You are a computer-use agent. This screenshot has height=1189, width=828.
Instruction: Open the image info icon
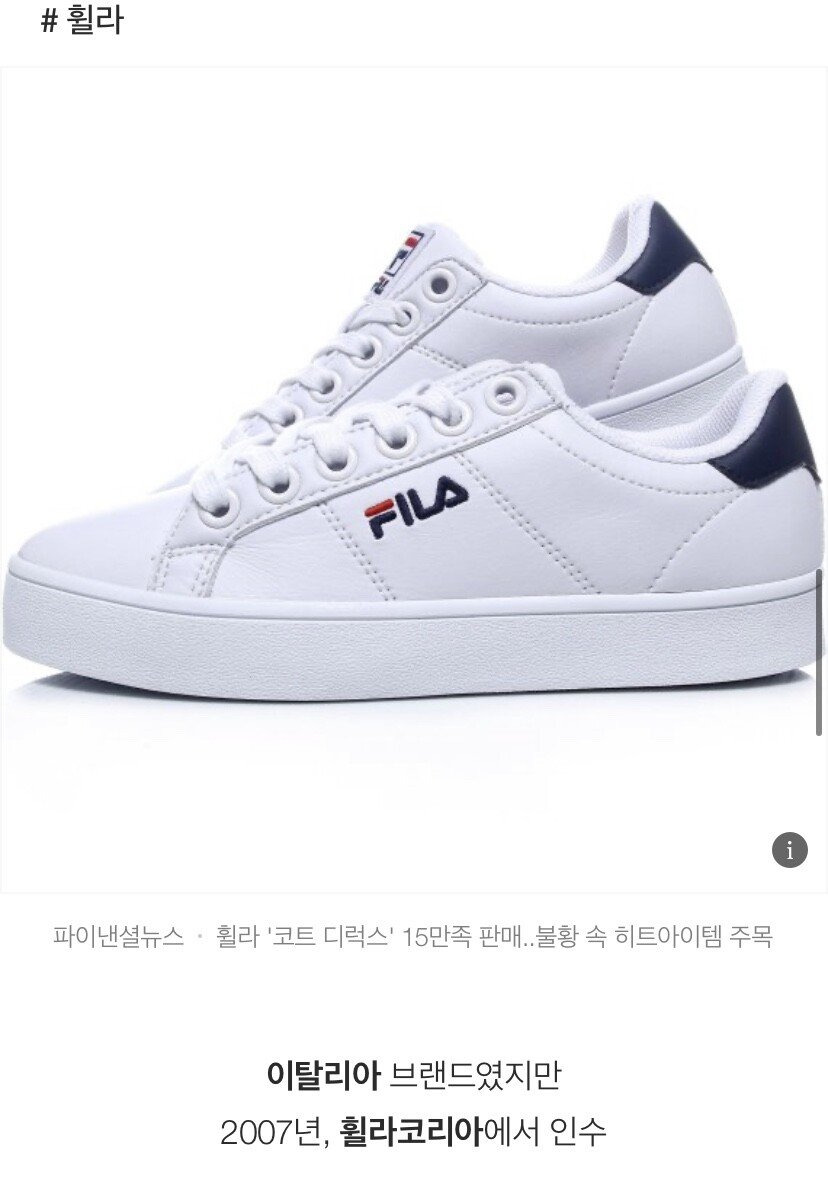point(789,849)
